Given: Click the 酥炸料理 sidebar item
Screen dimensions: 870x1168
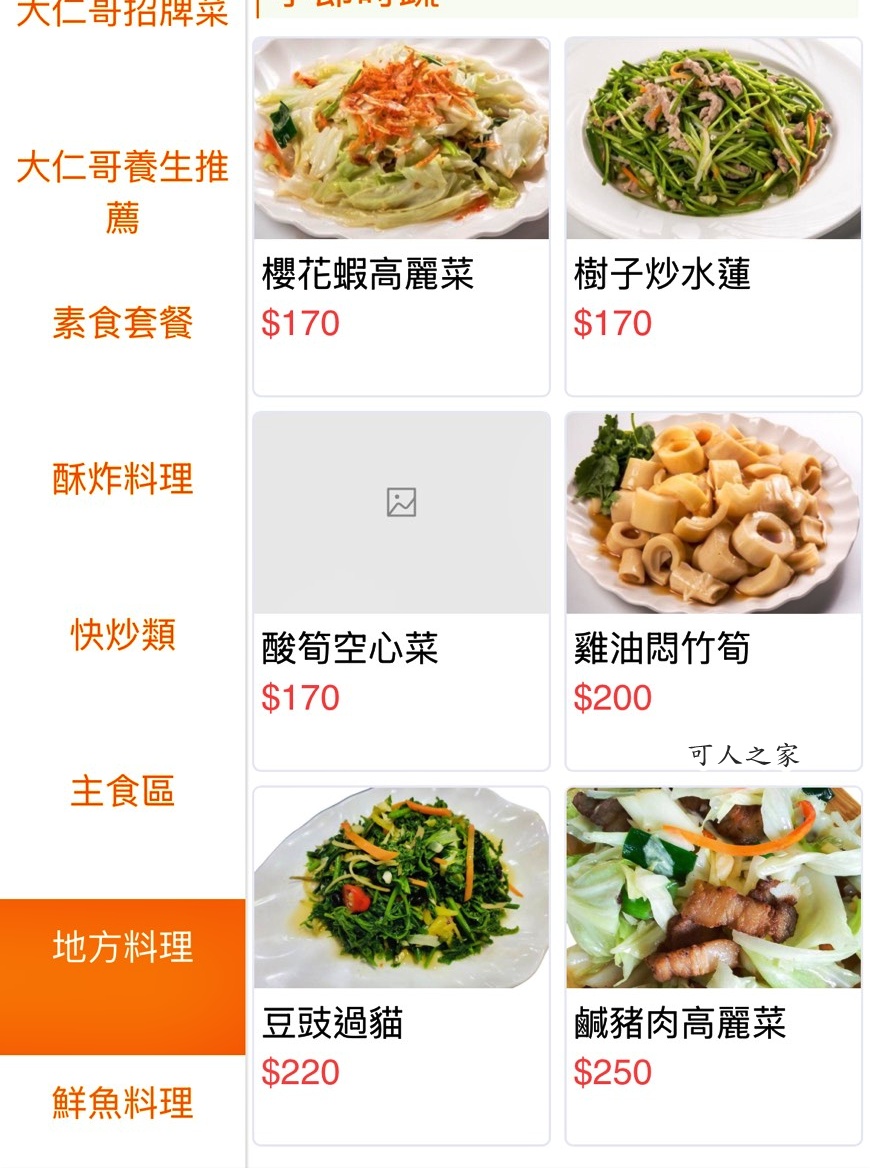Looking at the screenshot, I should point(121,481).
